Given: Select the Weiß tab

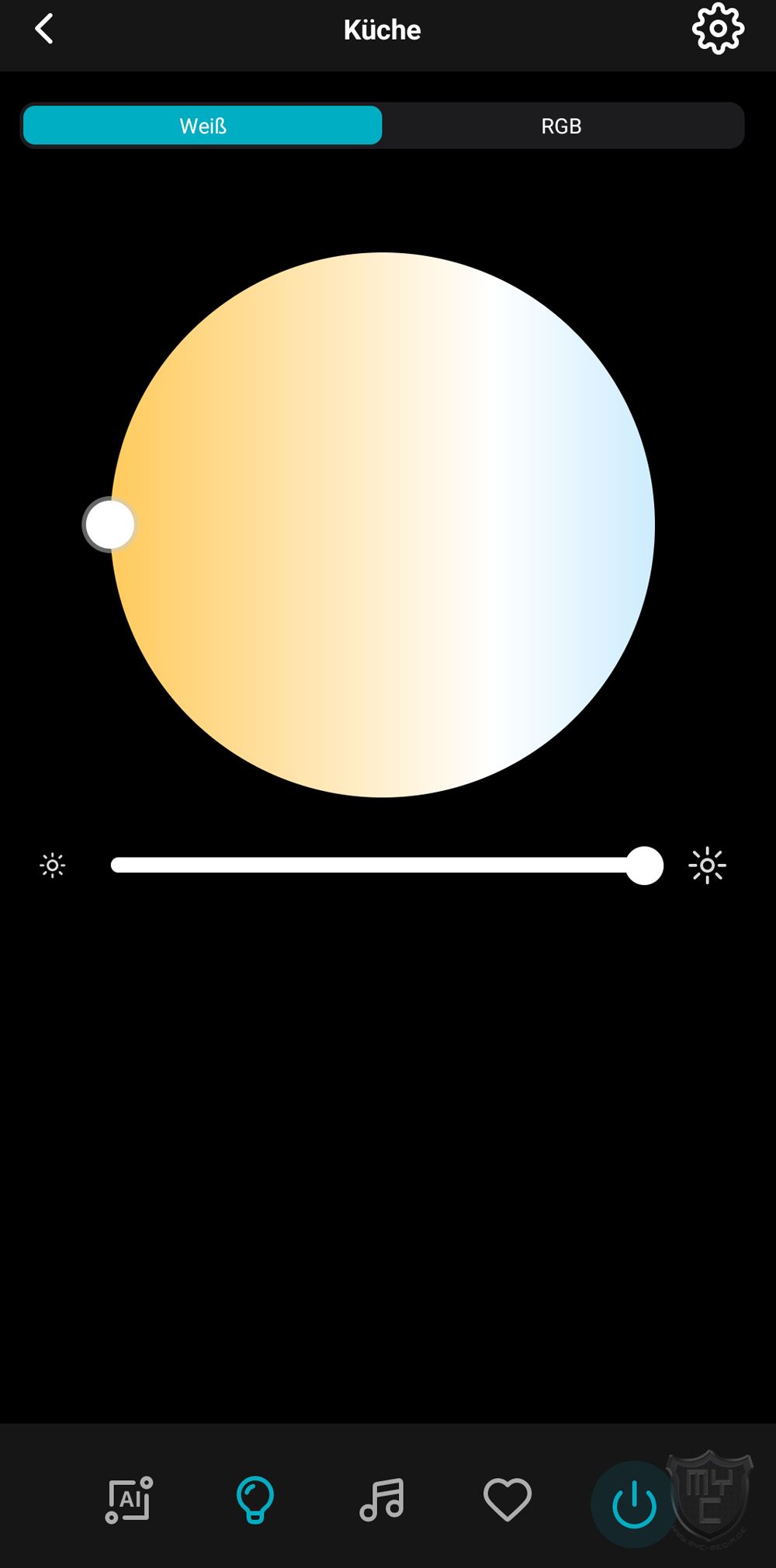Looking at the screenshot, I should tap(203, 126).
